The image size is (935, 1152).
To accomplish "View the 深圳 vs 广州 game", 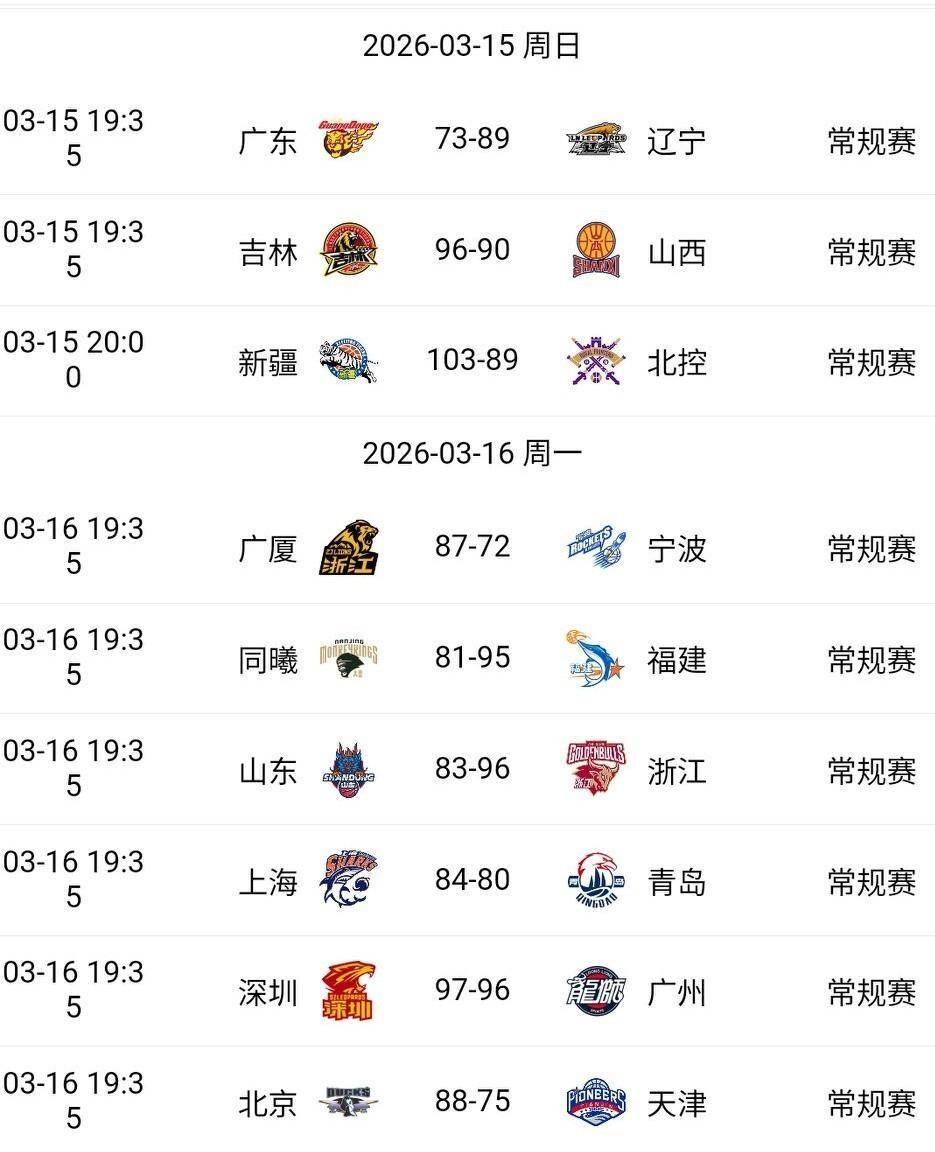I will (472, 990).
